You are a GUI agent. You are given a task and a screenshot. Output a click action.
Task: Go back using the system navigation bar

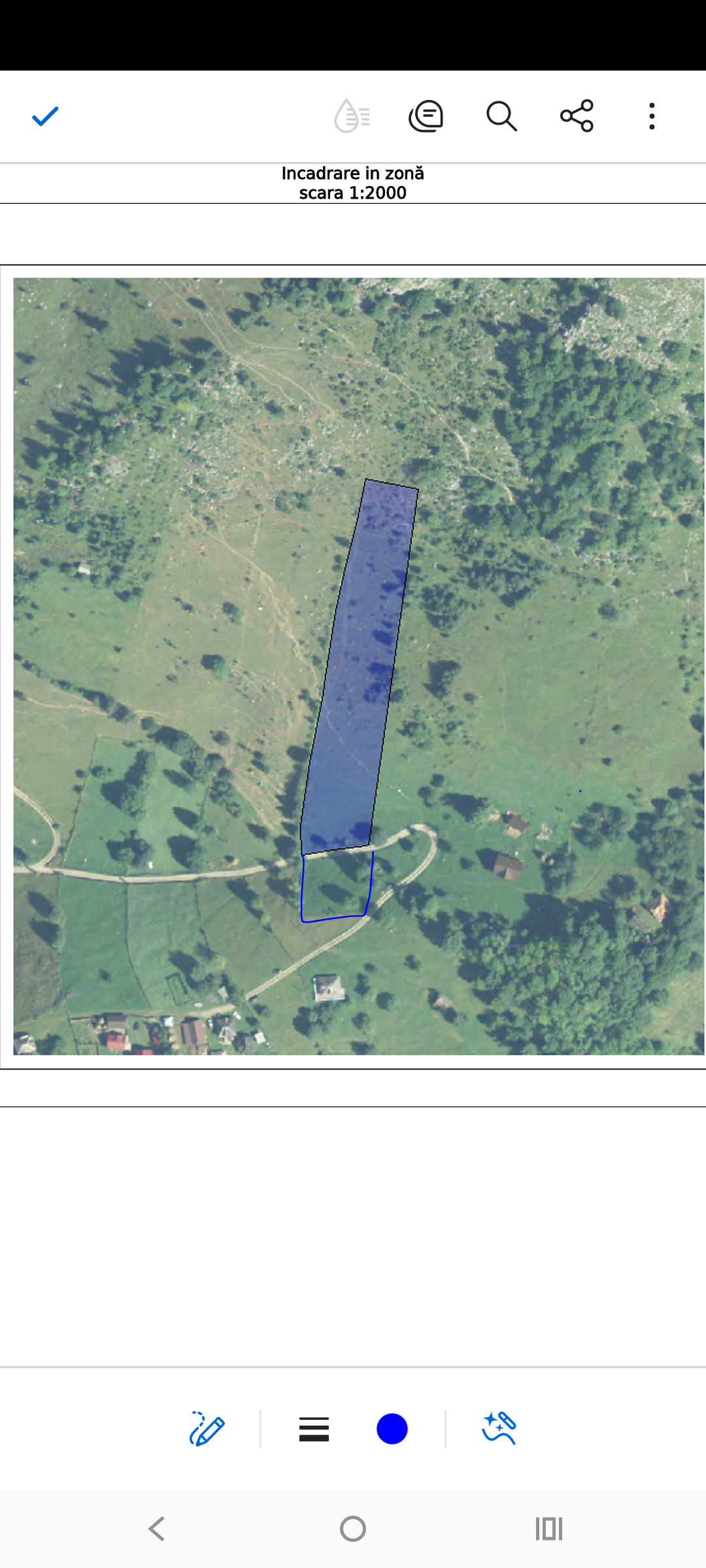pos(157,1529)
